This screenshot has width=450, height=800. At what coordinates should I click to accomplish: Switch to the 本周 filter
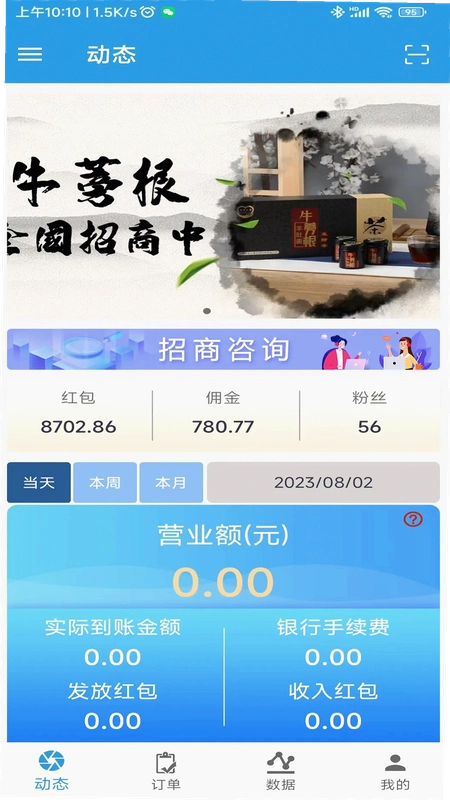click(x=105, y=483)
